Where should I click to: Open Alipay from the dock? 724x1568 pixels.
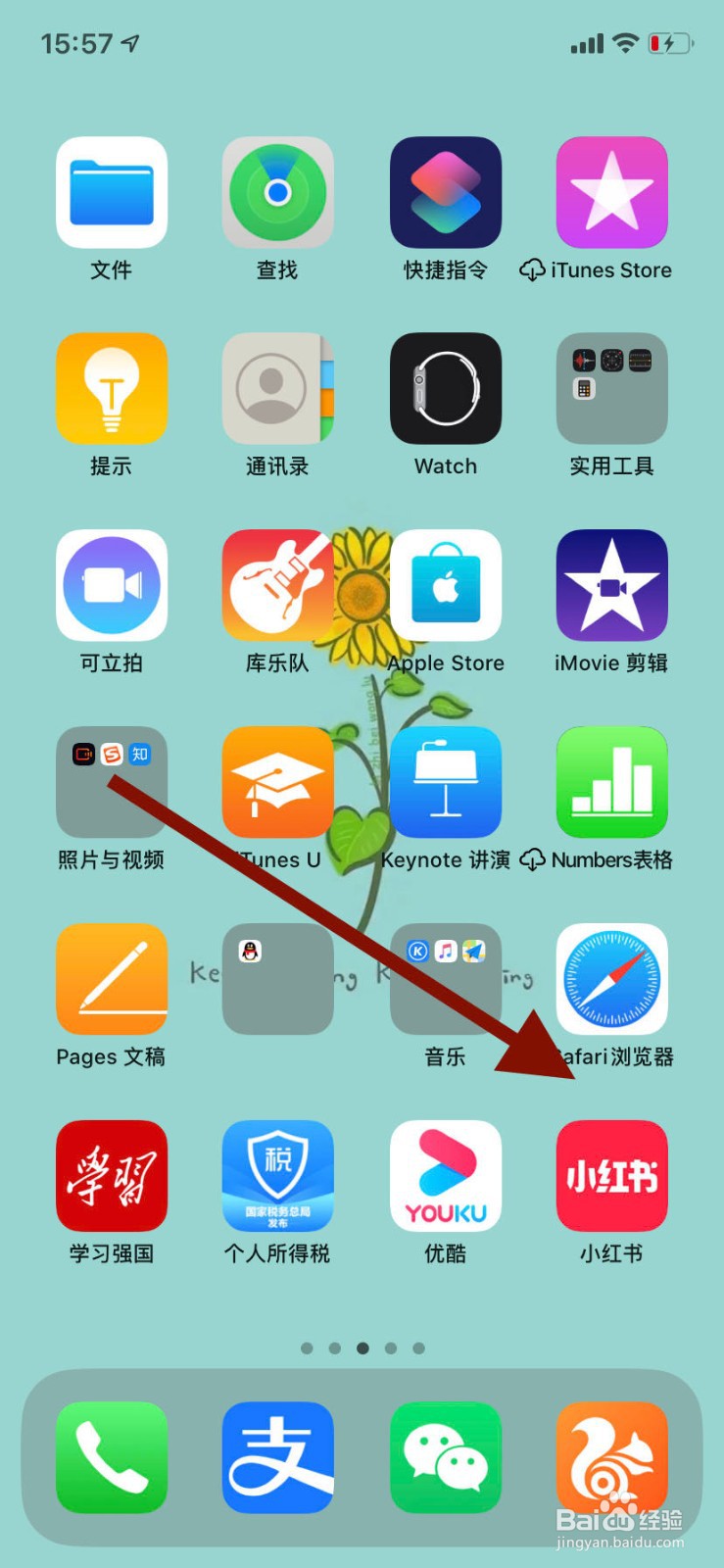(278, 1457)
